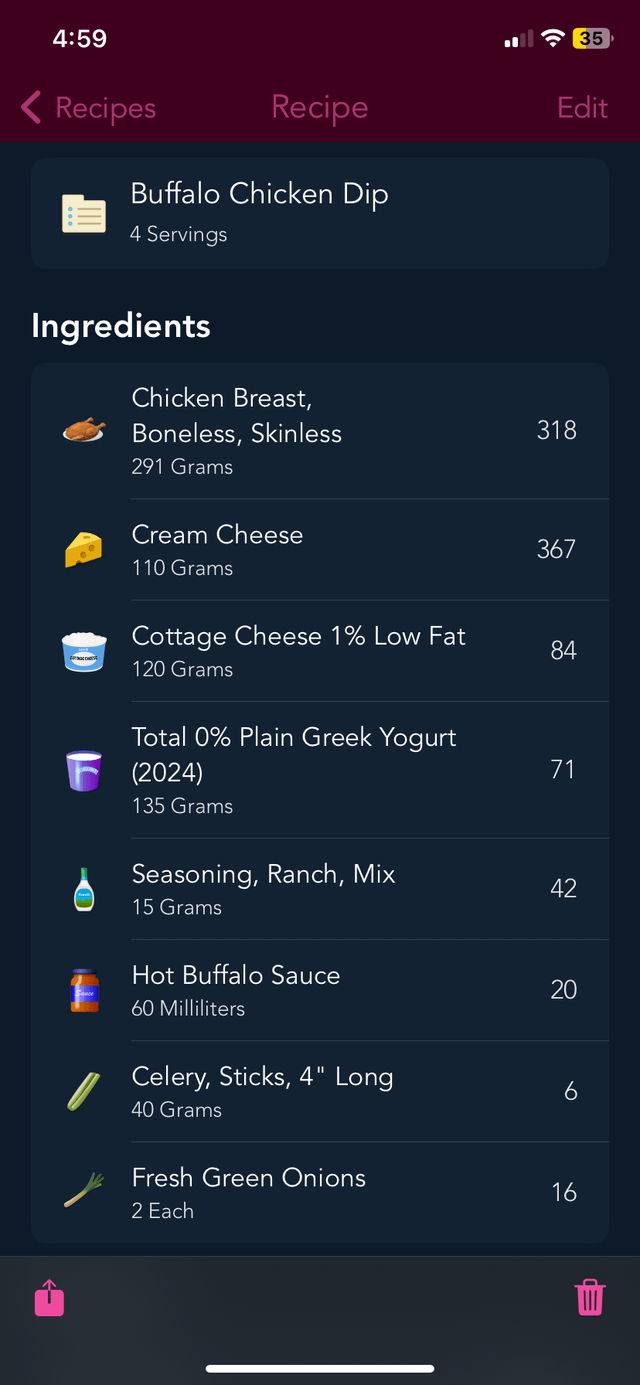Viewport: 640px width, 1385px height.
Task: Select the Hot Buffalo Sauce row
Action: point(320,990)
